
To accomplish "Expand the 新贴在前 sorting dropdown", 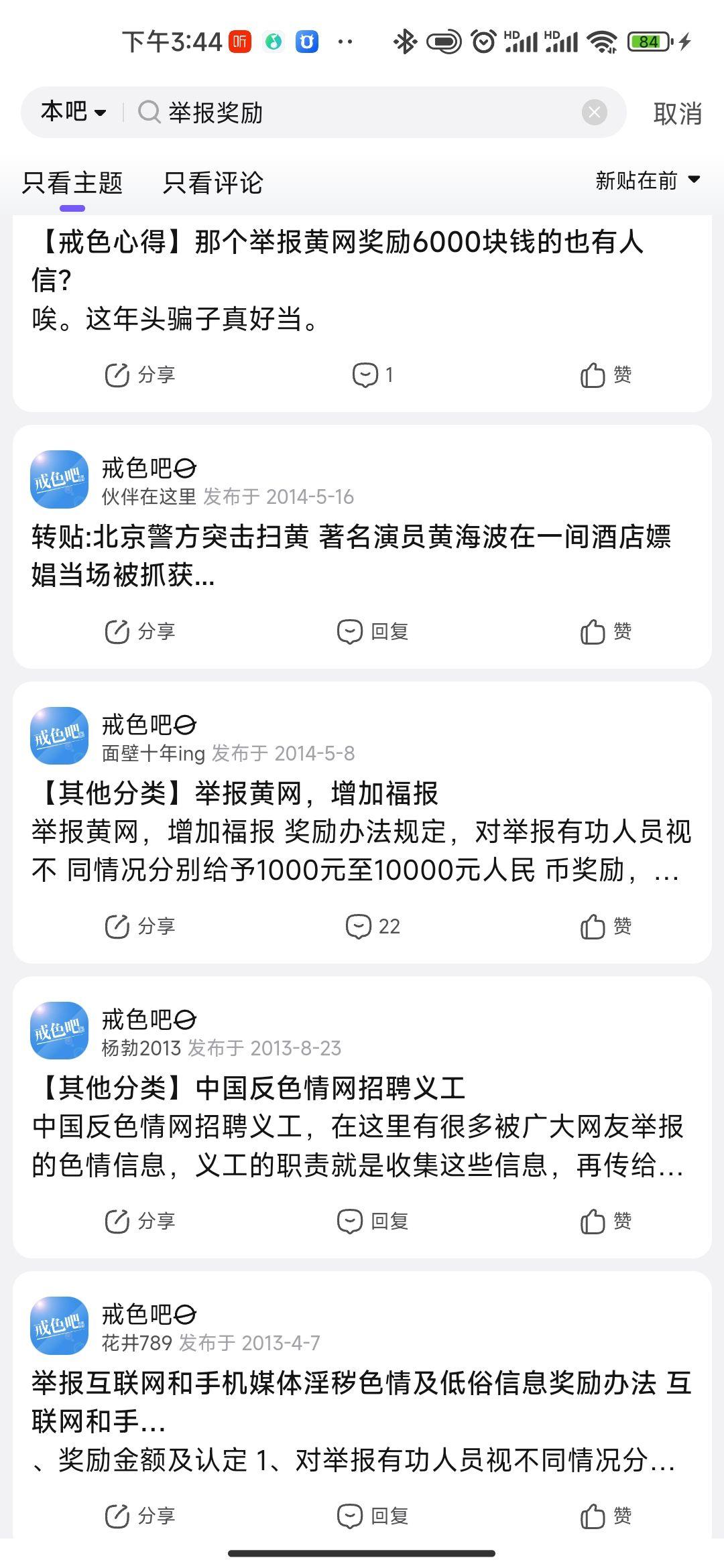I will pyautogui.click(x=646, y=180).
